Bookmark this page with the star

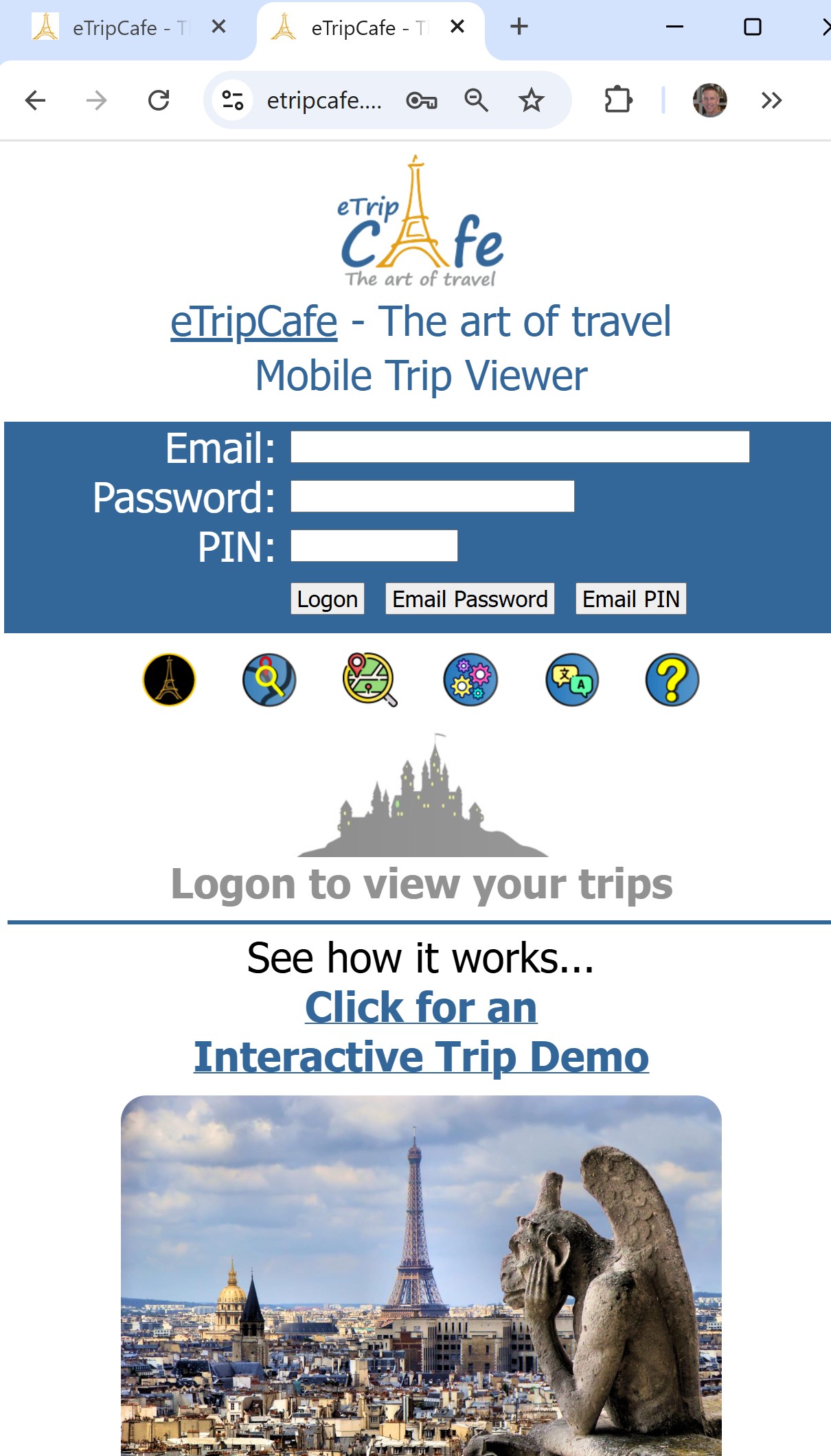click(x=531, y=100)
